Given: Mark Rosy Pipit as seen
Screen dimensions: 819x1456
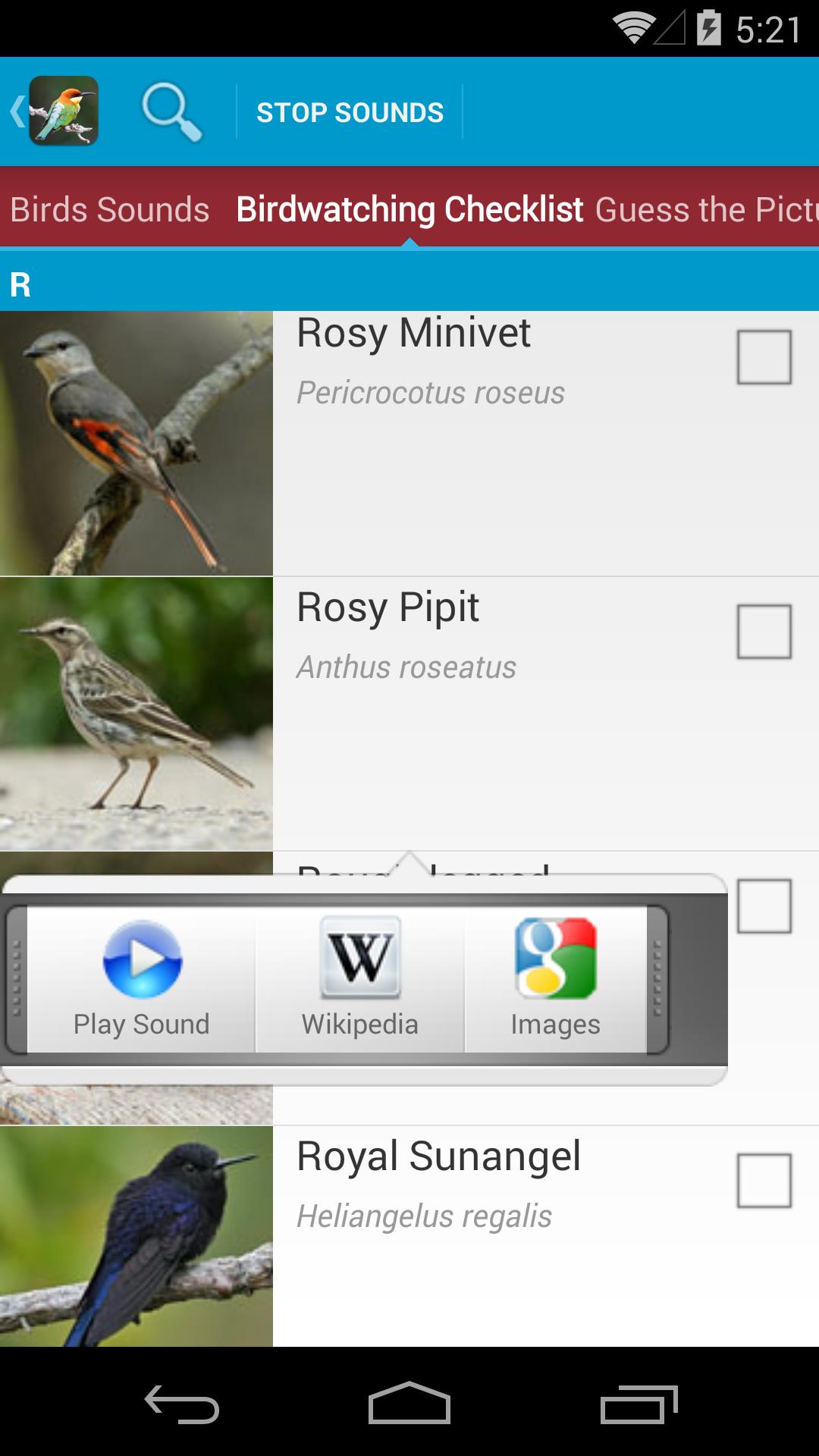Looking at the screenshot, I should click(x=764, y=631).
